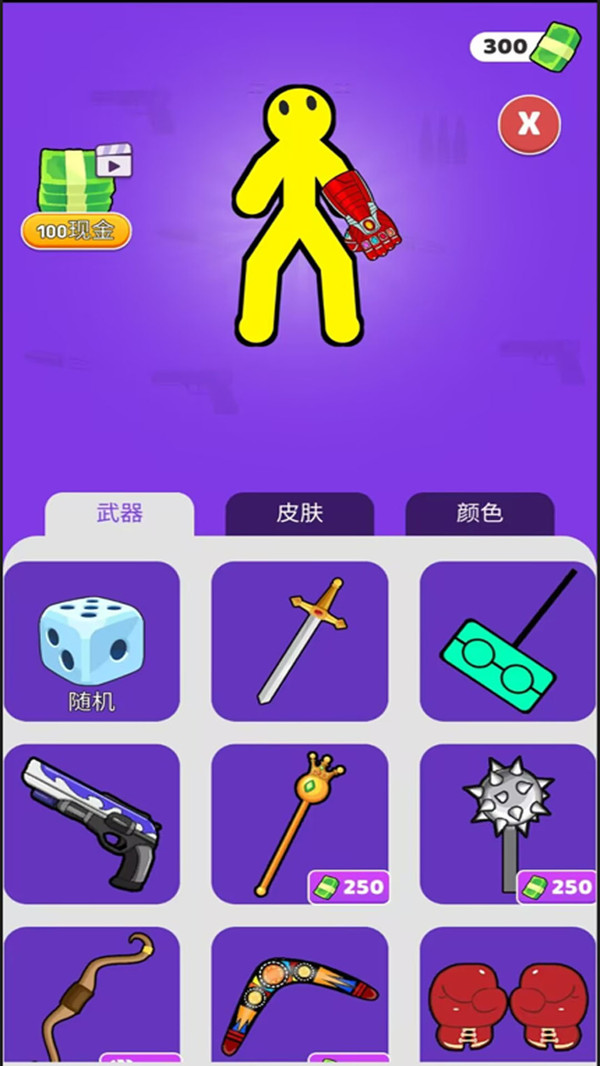Image resolution: width=600 pixels, height=1066 pixels.
Task: Choose the boomerang weapon
Action: click(300, 995)
